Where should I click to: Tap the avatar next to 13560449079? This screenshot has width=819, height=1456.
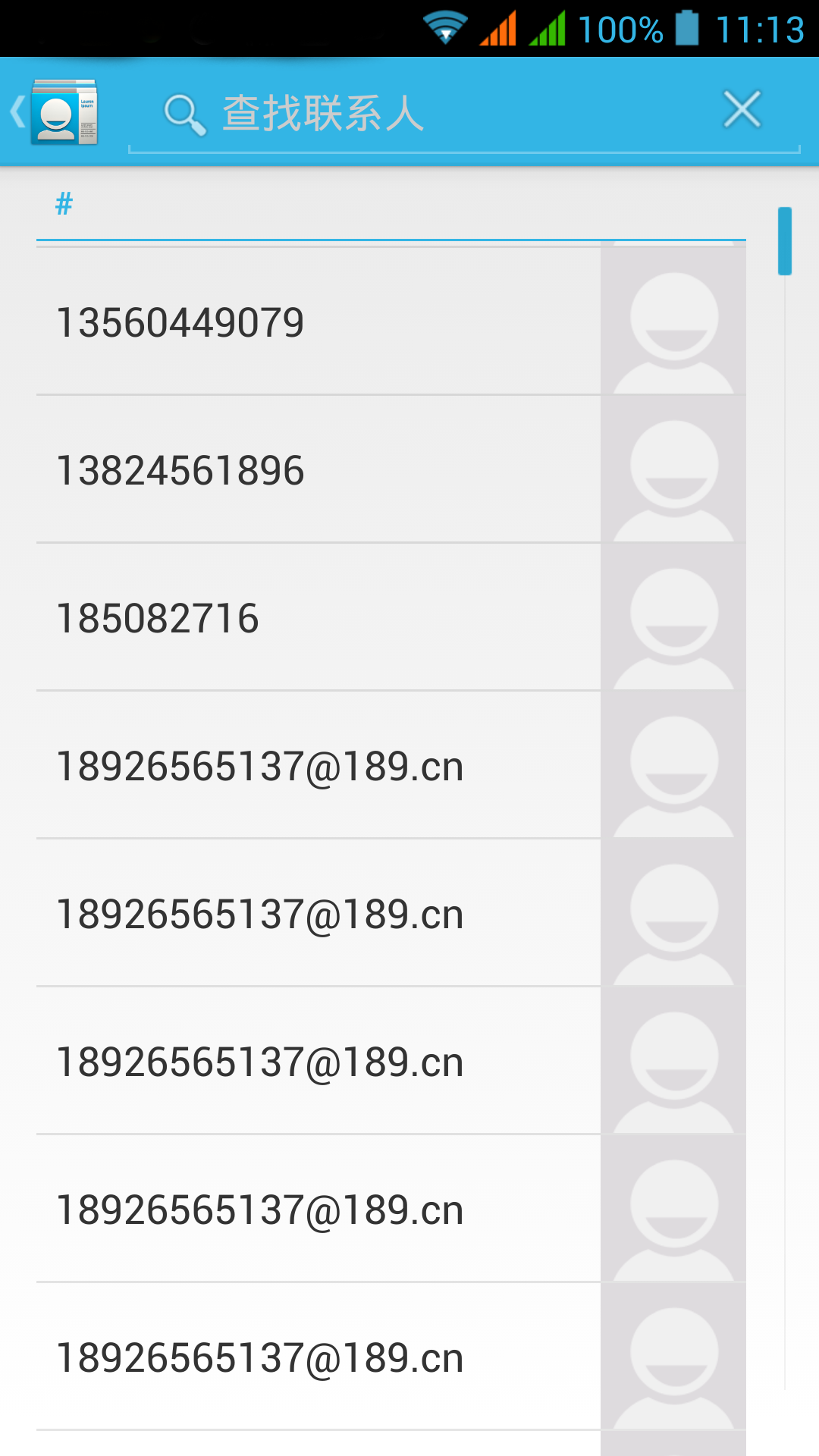click(673, 322)
